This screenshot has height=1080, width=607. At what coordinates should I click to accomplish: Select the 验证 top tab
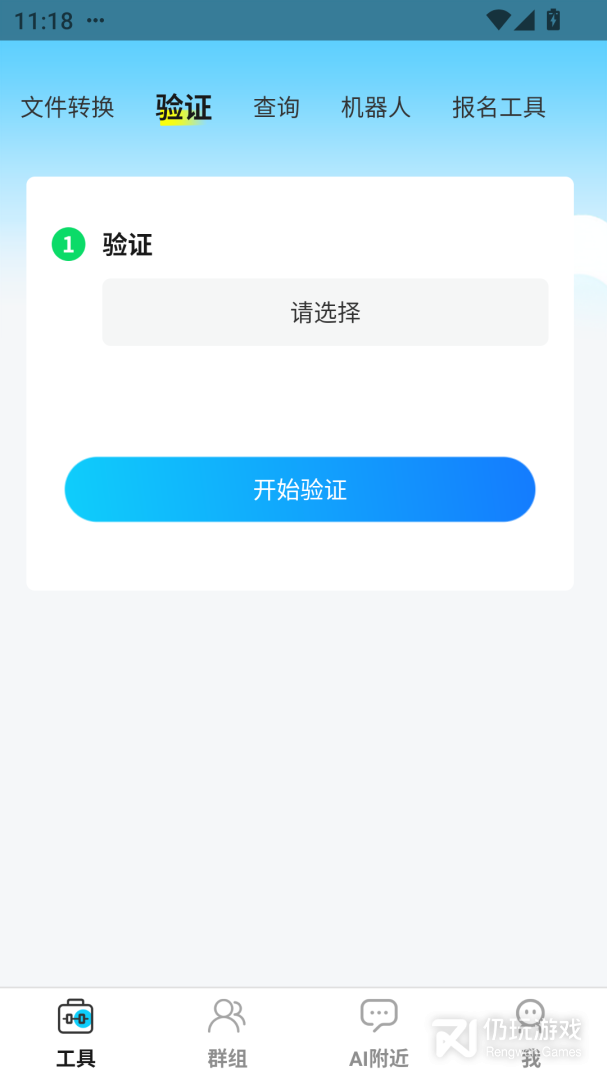click(183, 108)
